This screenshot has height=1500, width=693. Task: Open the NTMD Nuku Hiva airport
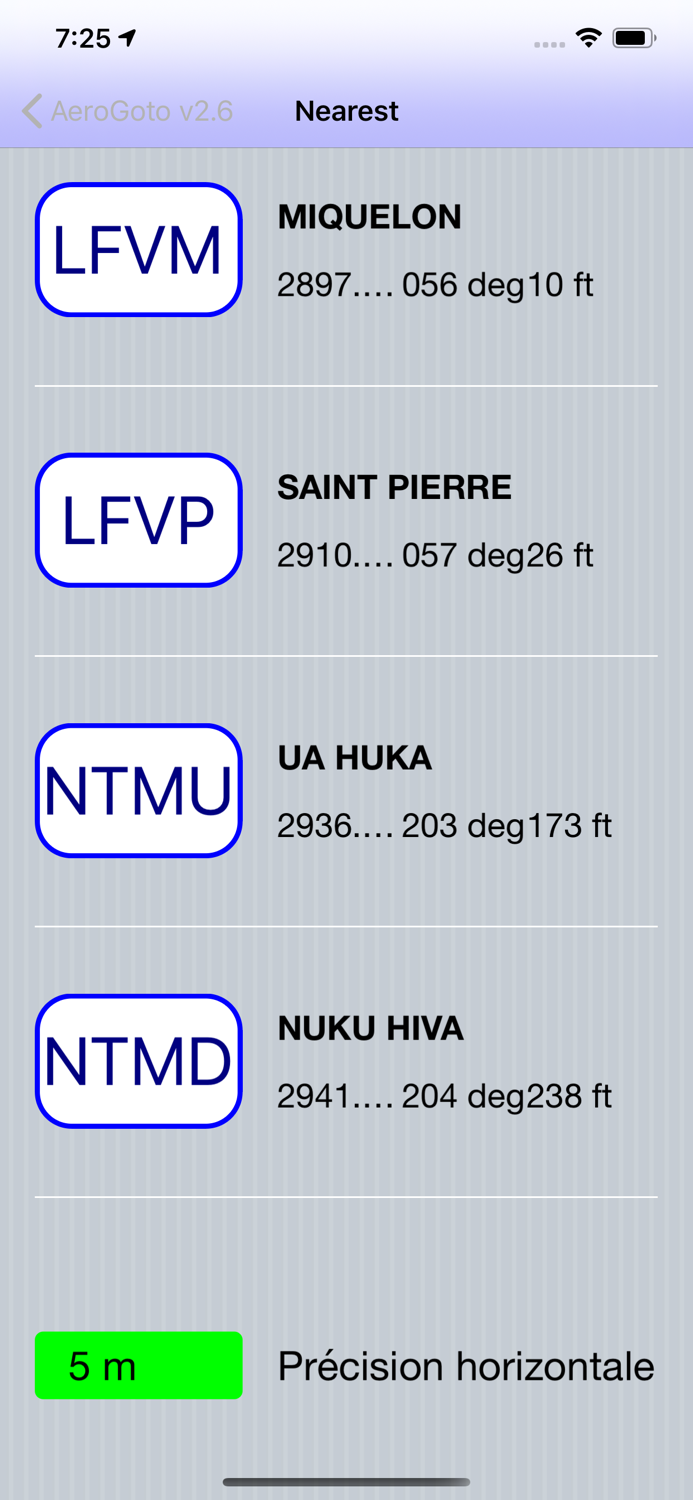[x=139, y=1061]
